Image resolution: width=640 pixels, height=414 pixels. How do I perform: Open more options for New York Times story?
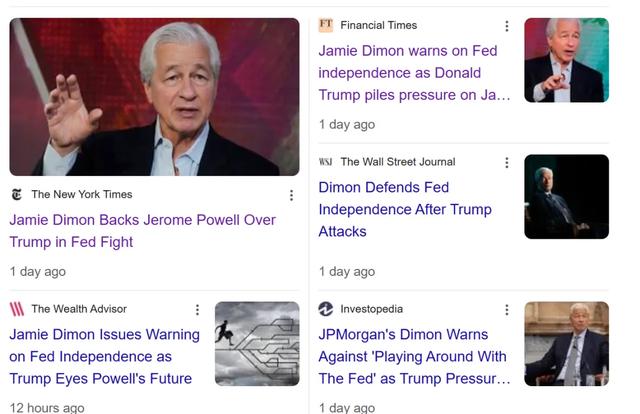[x=291, y=196]
